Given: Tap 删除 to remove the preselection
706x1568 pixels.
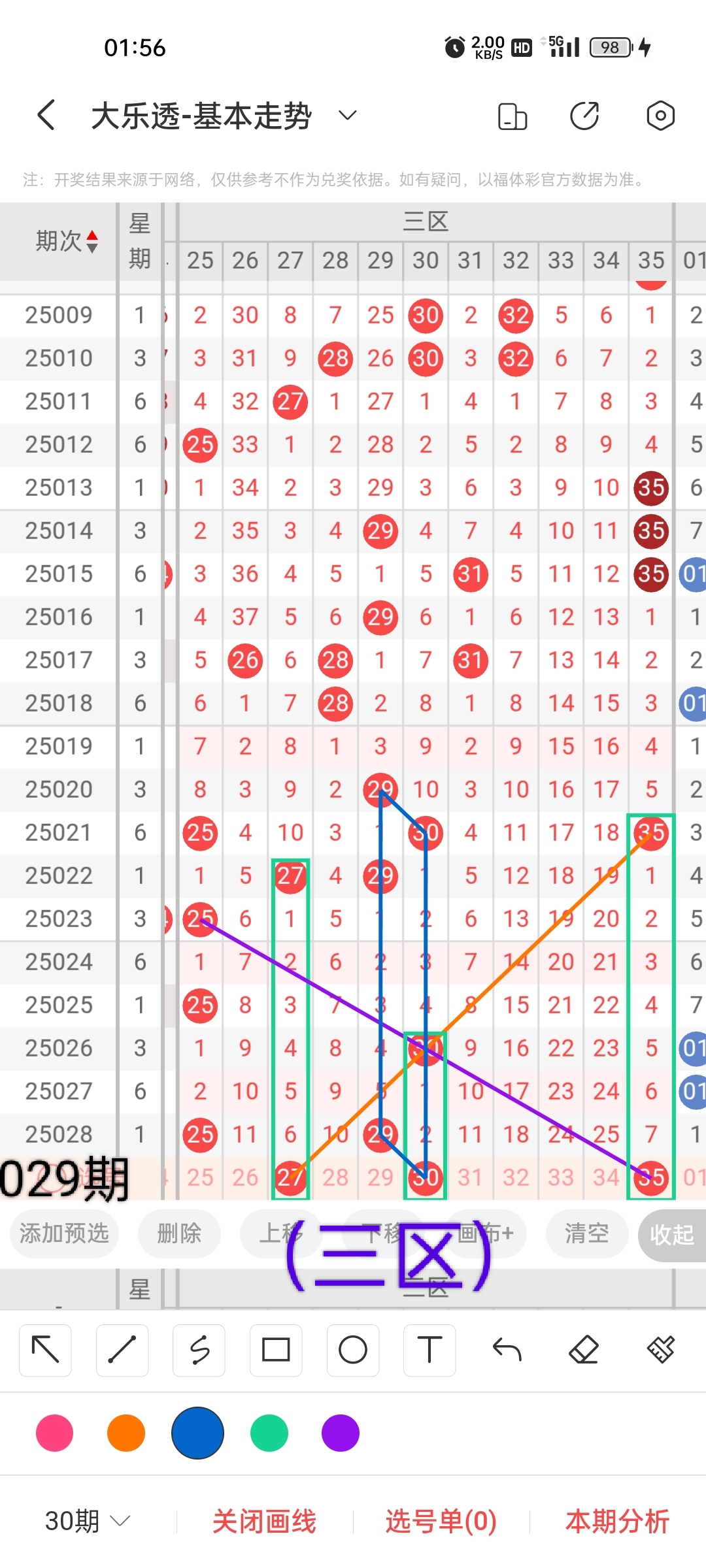Looking at the screenshot, I should point(179,1233).
